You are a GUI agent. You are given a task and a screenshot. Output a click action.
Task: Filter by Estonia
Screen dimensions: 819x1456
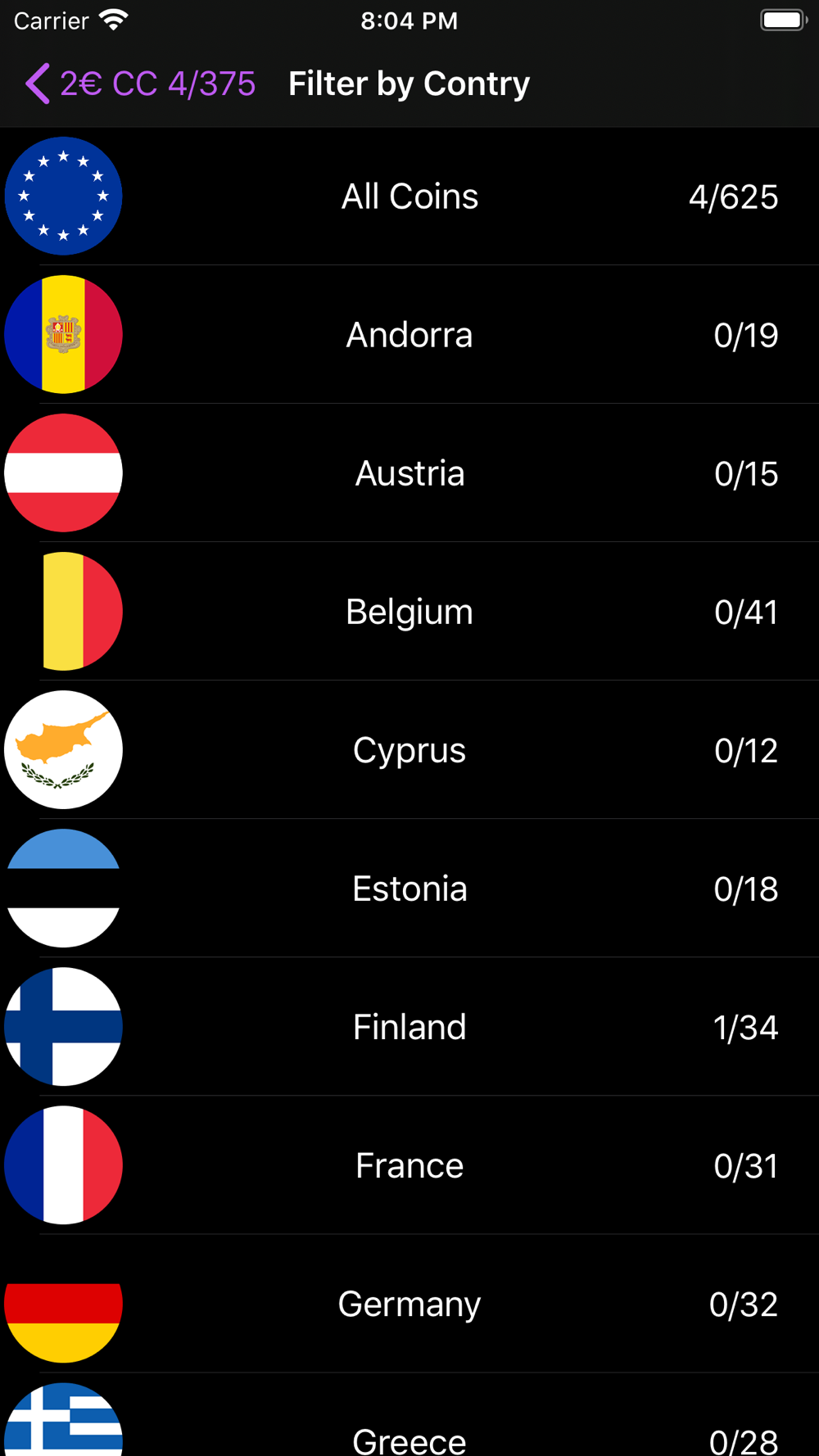[409, 889]
